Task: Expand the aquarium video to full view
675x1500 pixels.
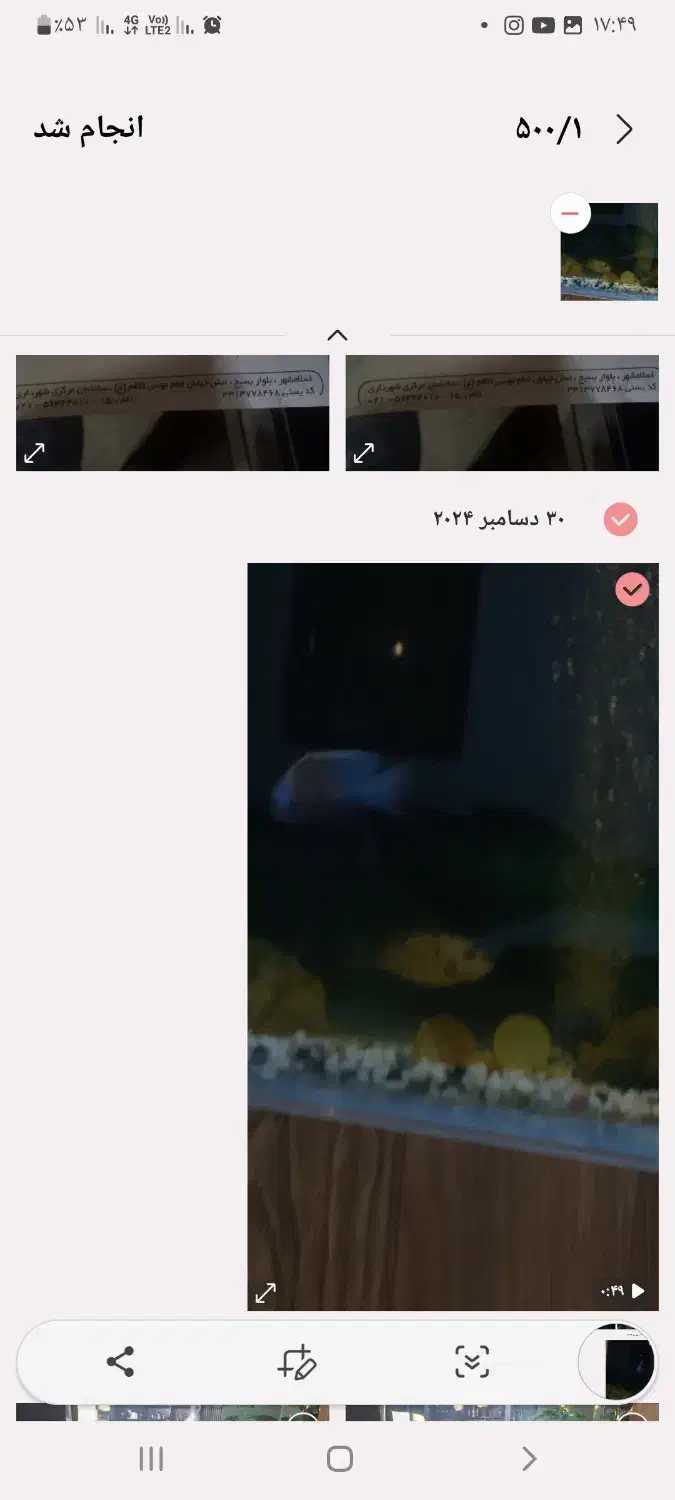Action: (266, 1292)
